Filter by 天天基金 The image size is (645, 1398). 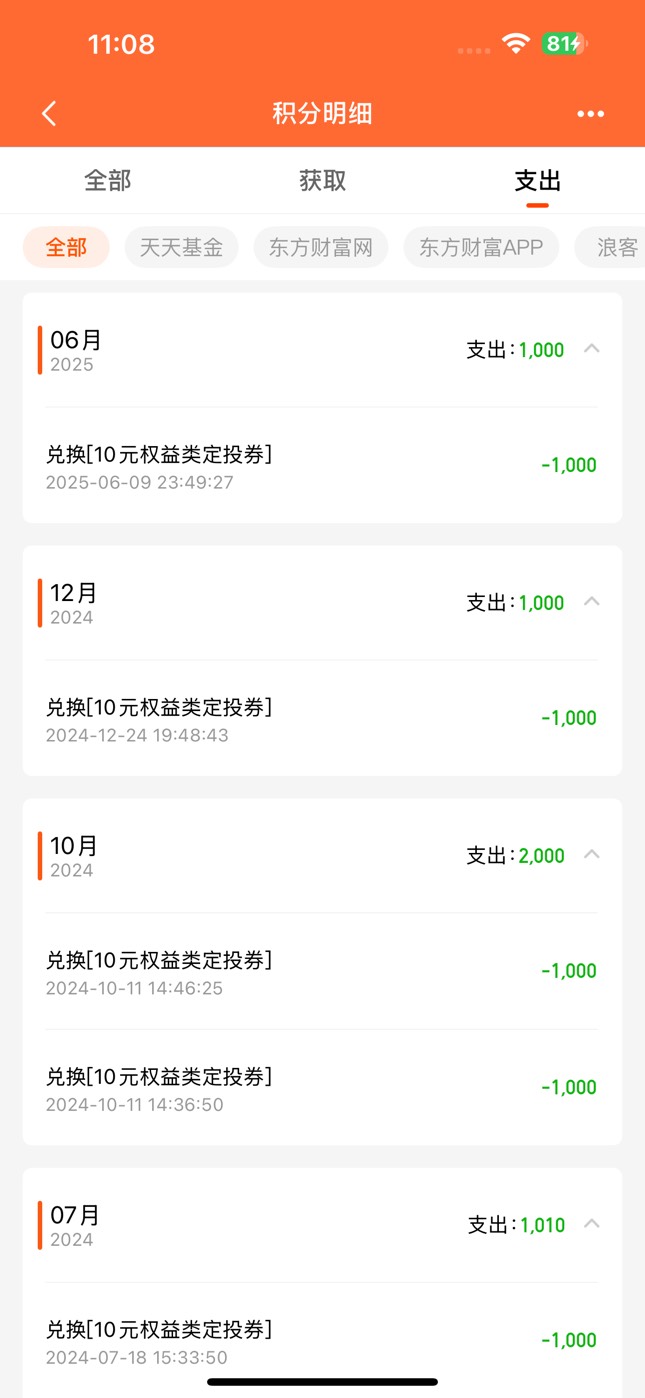click(181, 247)
